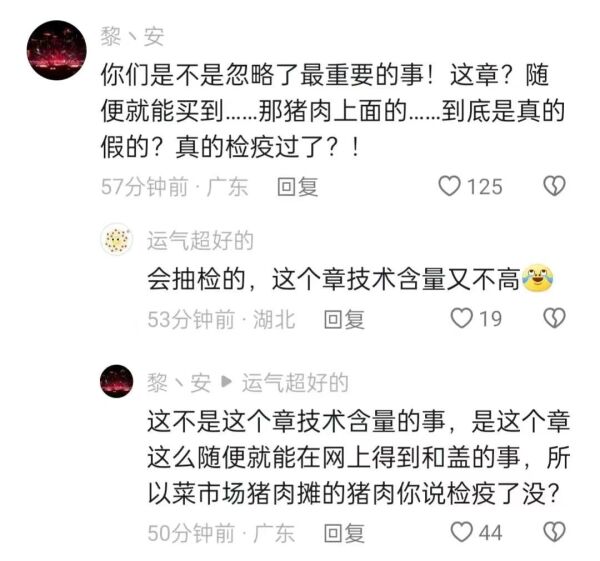This screenshot has width=600, height=561.
Task: Open the username 黎丶安 on the top comment
Action: (132, 38)
